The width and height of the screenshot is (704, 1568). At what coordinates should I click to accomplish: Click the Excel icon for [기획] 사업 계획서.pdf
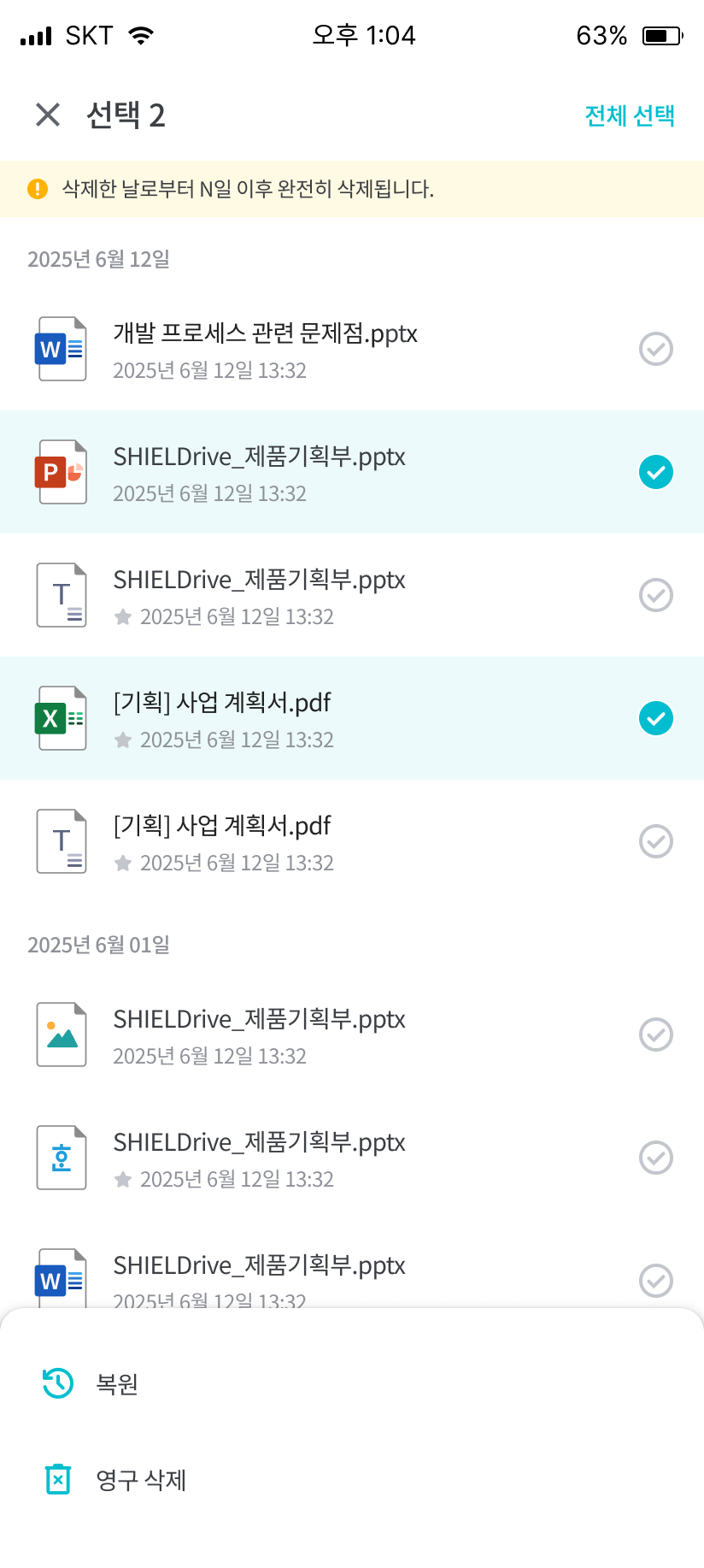61,718
